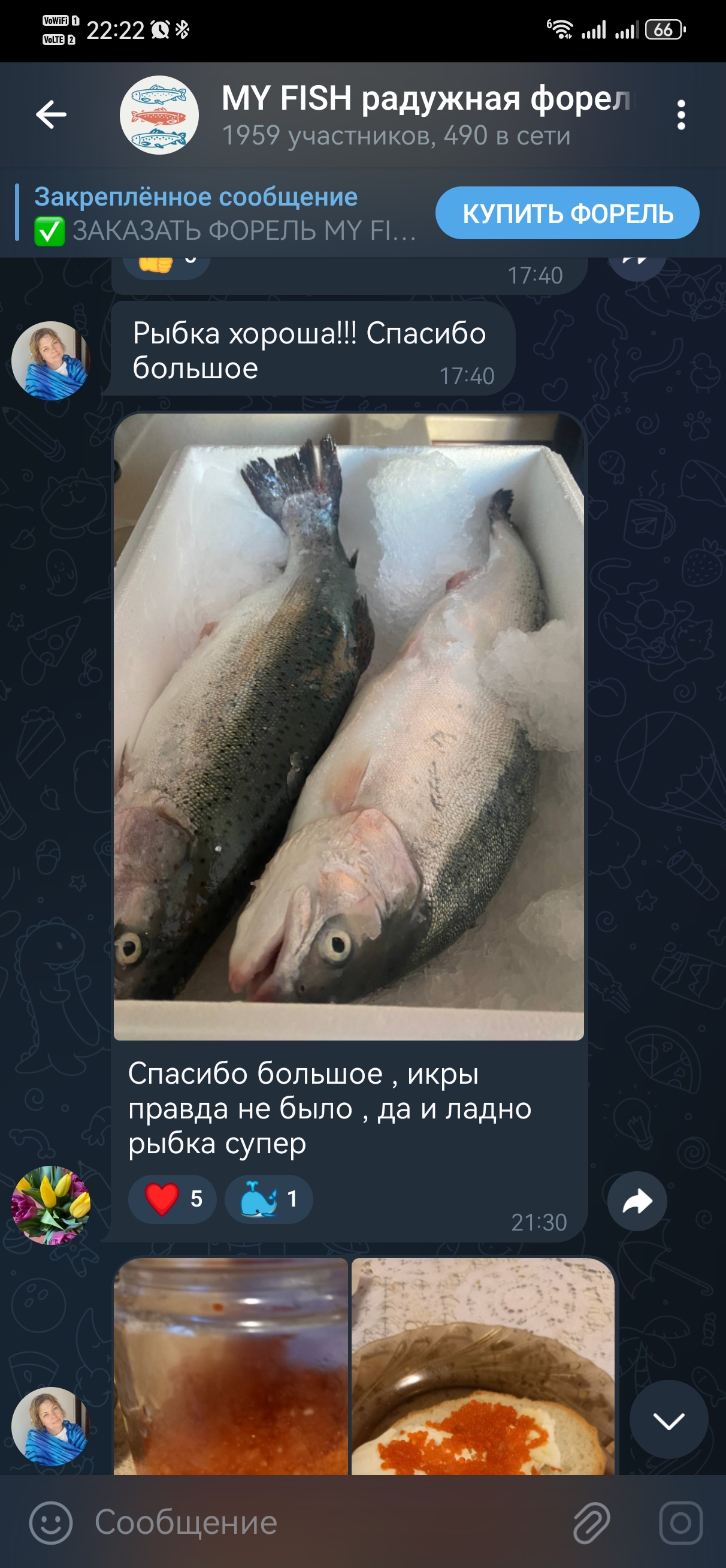
Task: Open the emoji picker
Action: [x=50, y=1522]
